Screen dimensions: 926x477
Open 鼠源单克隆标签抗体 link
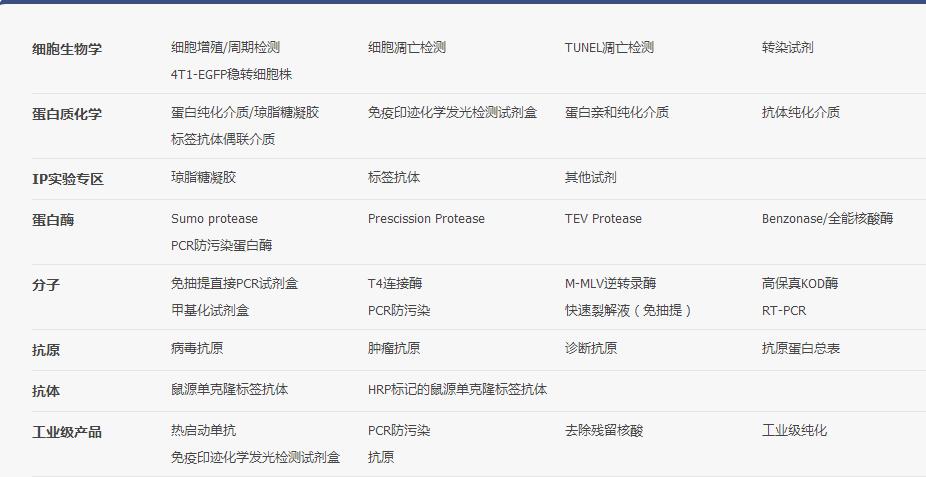tap(229, 389)
